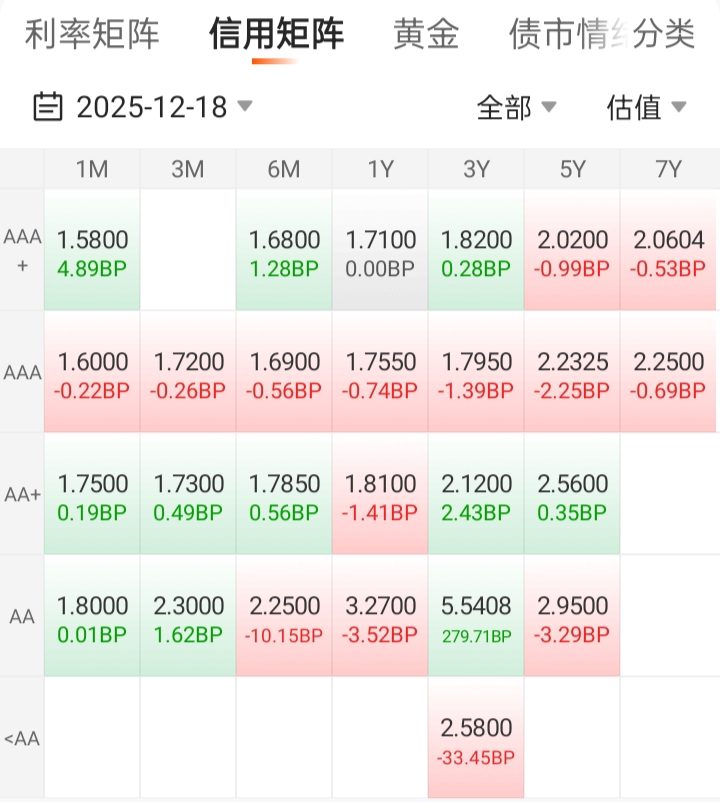Expand the 全部 filter dropdown
This screenshot has width=720, height=802.
(516, 107)
